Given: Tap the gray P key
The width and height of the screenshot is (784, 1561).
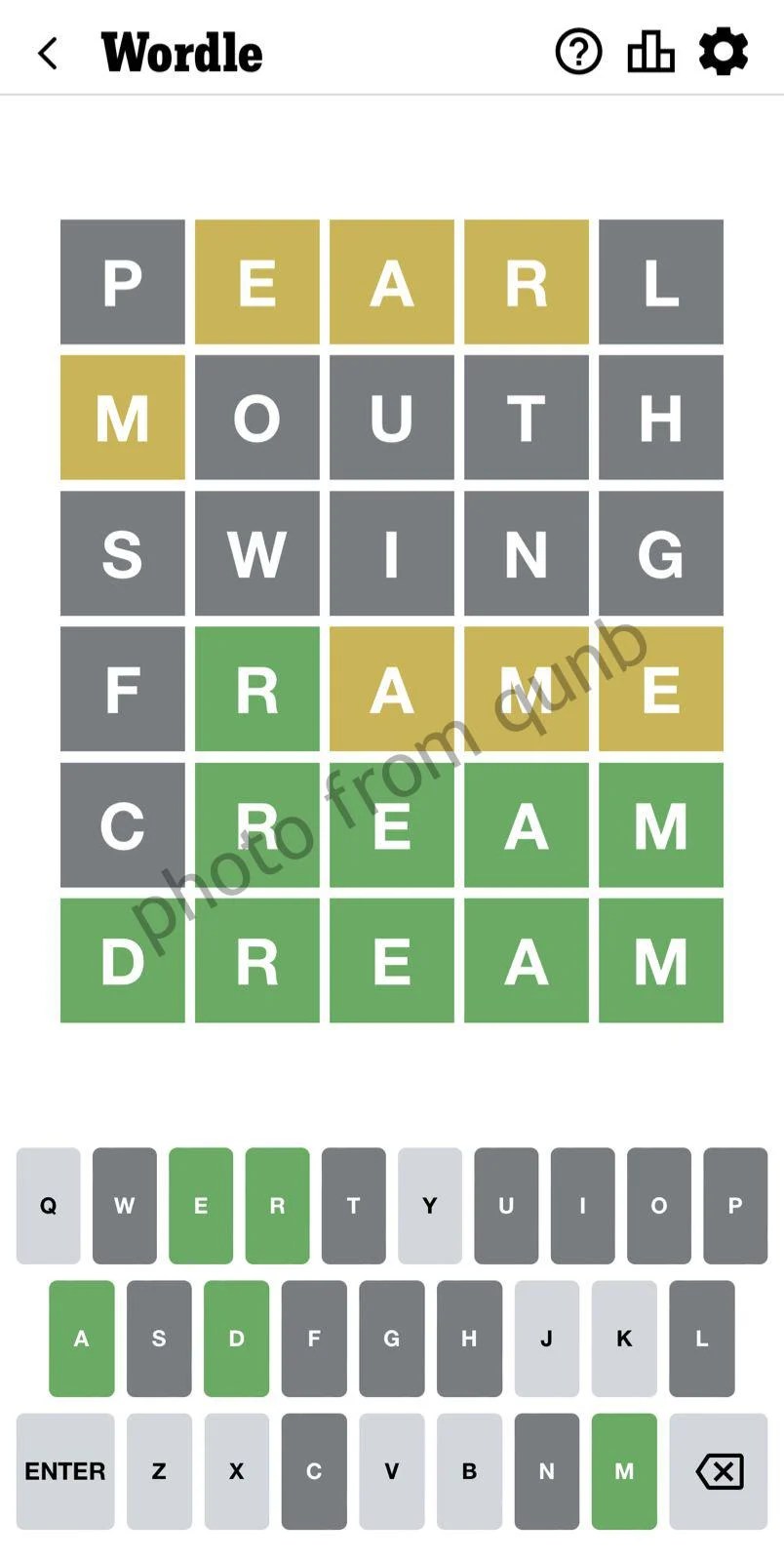Looking at the screenshot, I should click(735, 1205).
